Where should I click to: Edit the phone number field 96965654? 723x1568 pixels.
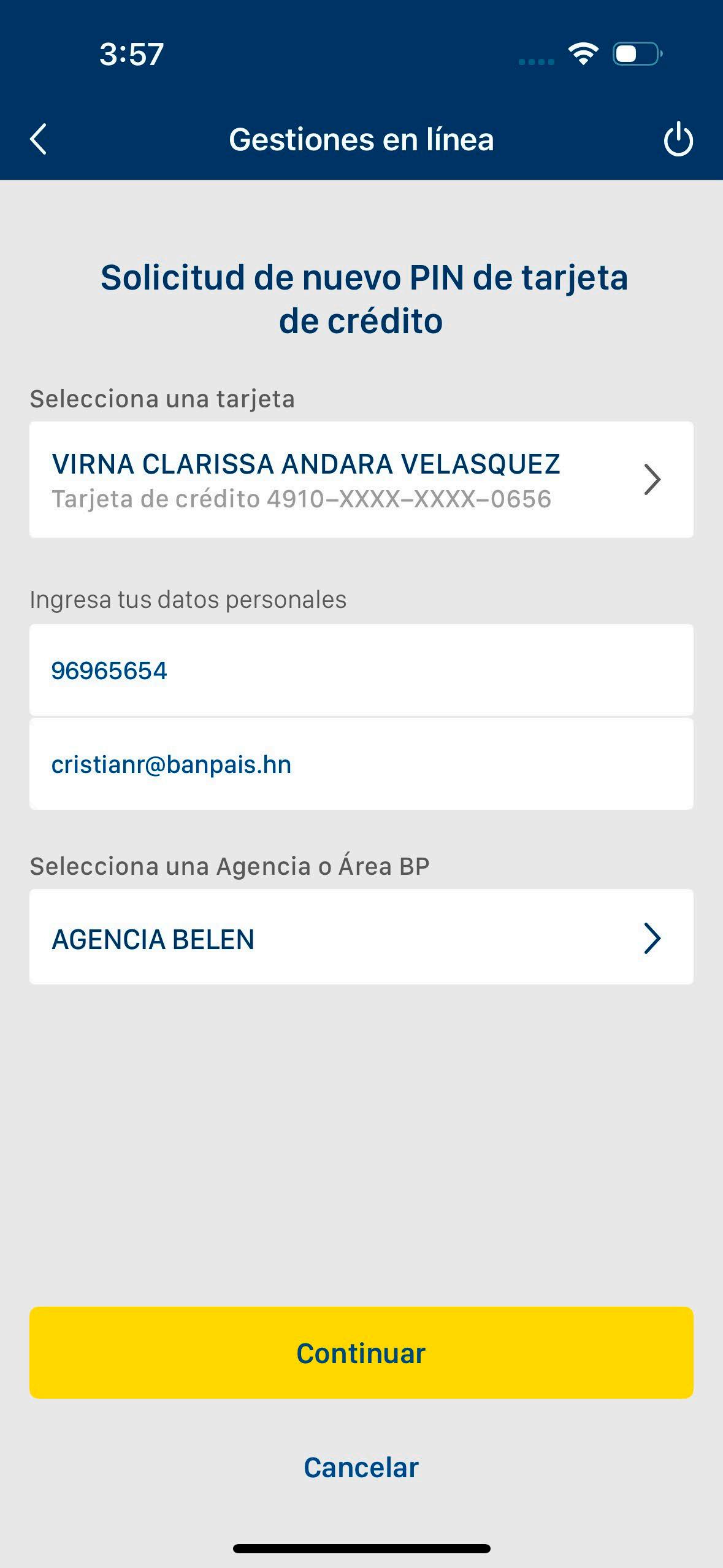click(361, 671)
